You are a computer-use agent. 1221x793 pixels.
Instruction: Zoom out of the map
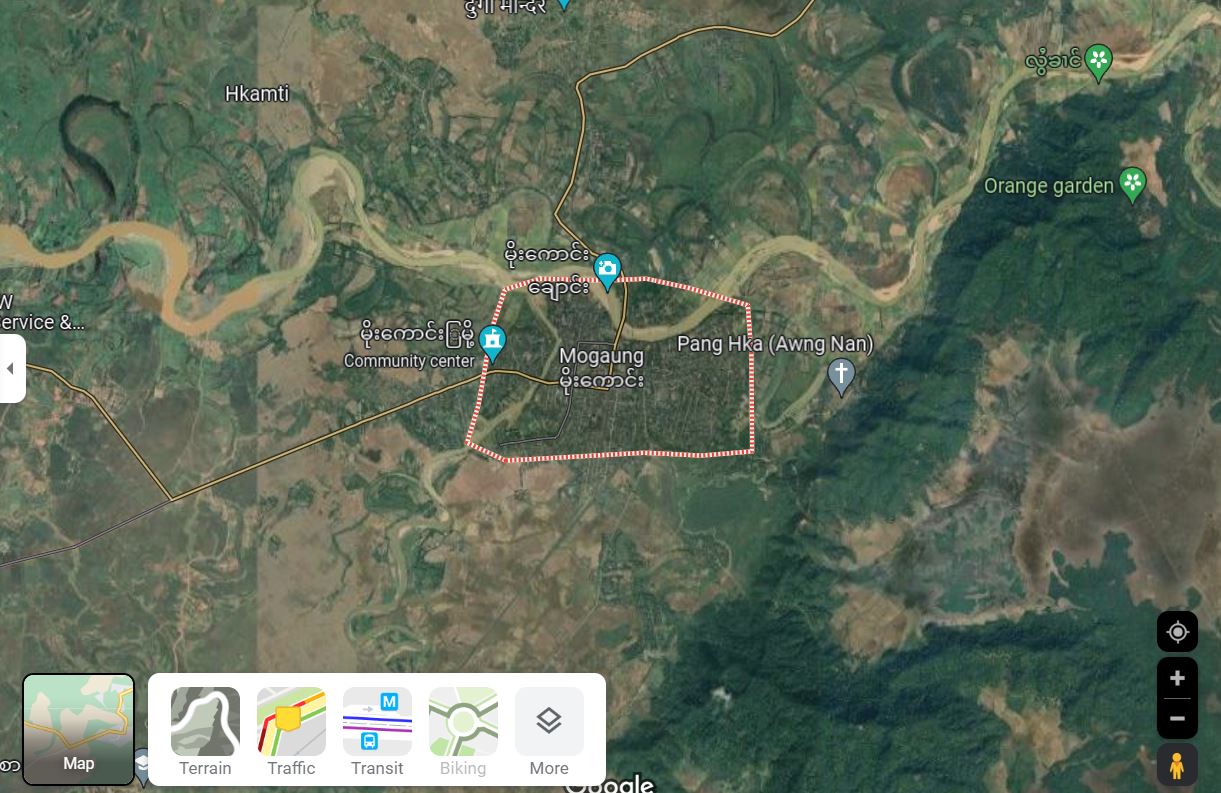tap(1177, 718)
